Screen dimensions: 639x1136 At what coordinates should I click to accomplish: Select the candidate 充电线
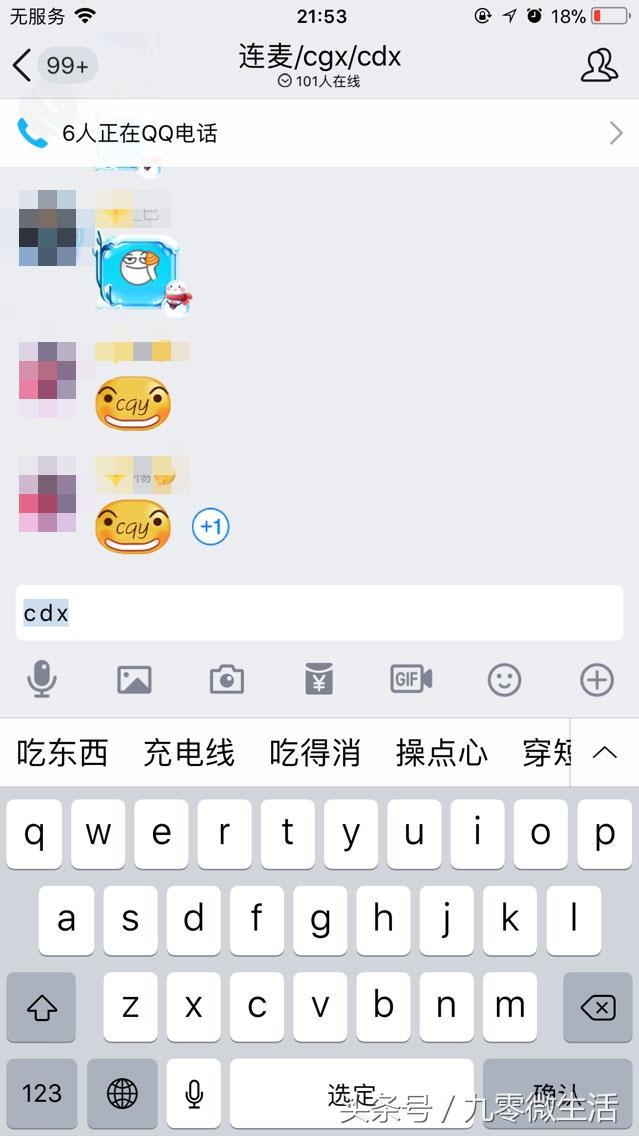point(188,752)
